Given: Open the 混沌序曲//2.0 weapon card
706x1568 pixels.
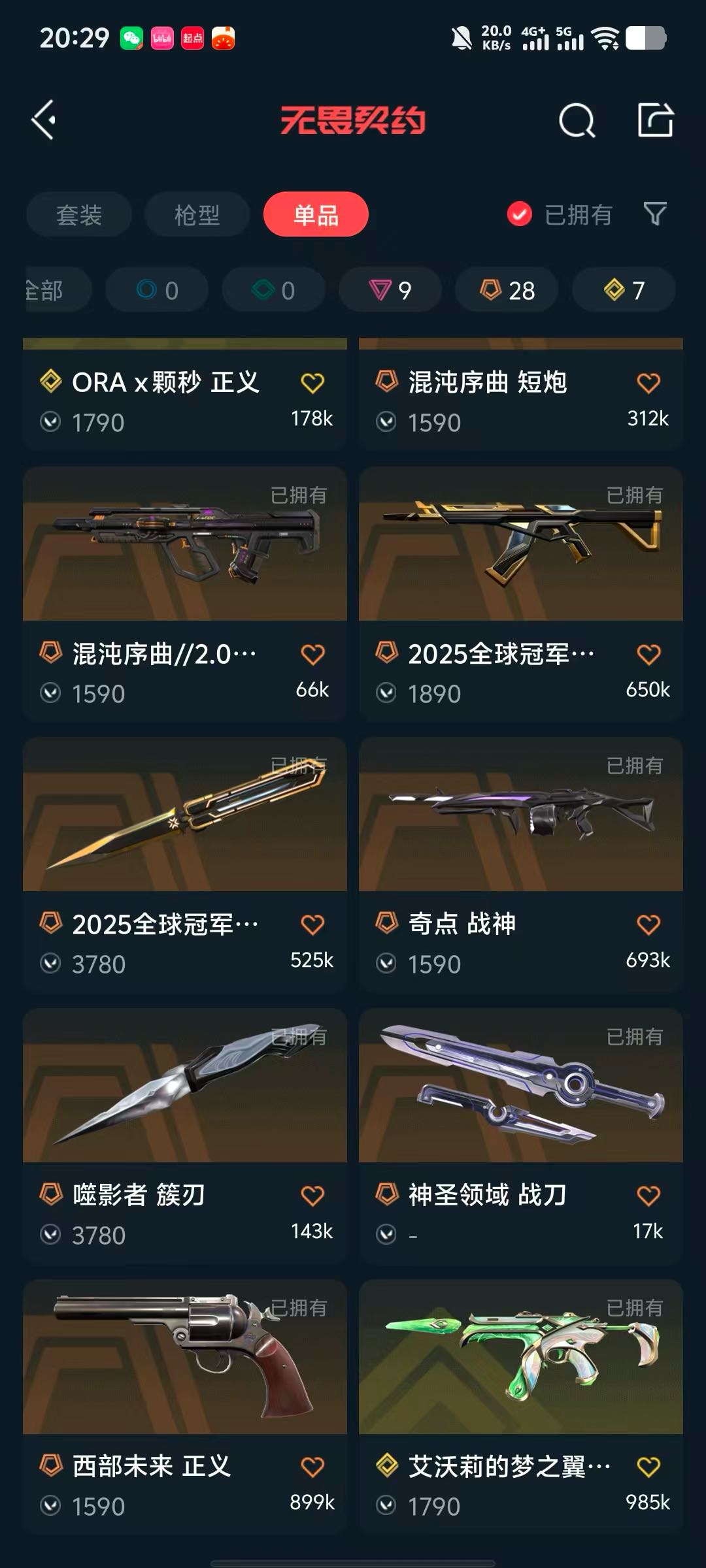Looking at the screenshot, I should 185,592.
